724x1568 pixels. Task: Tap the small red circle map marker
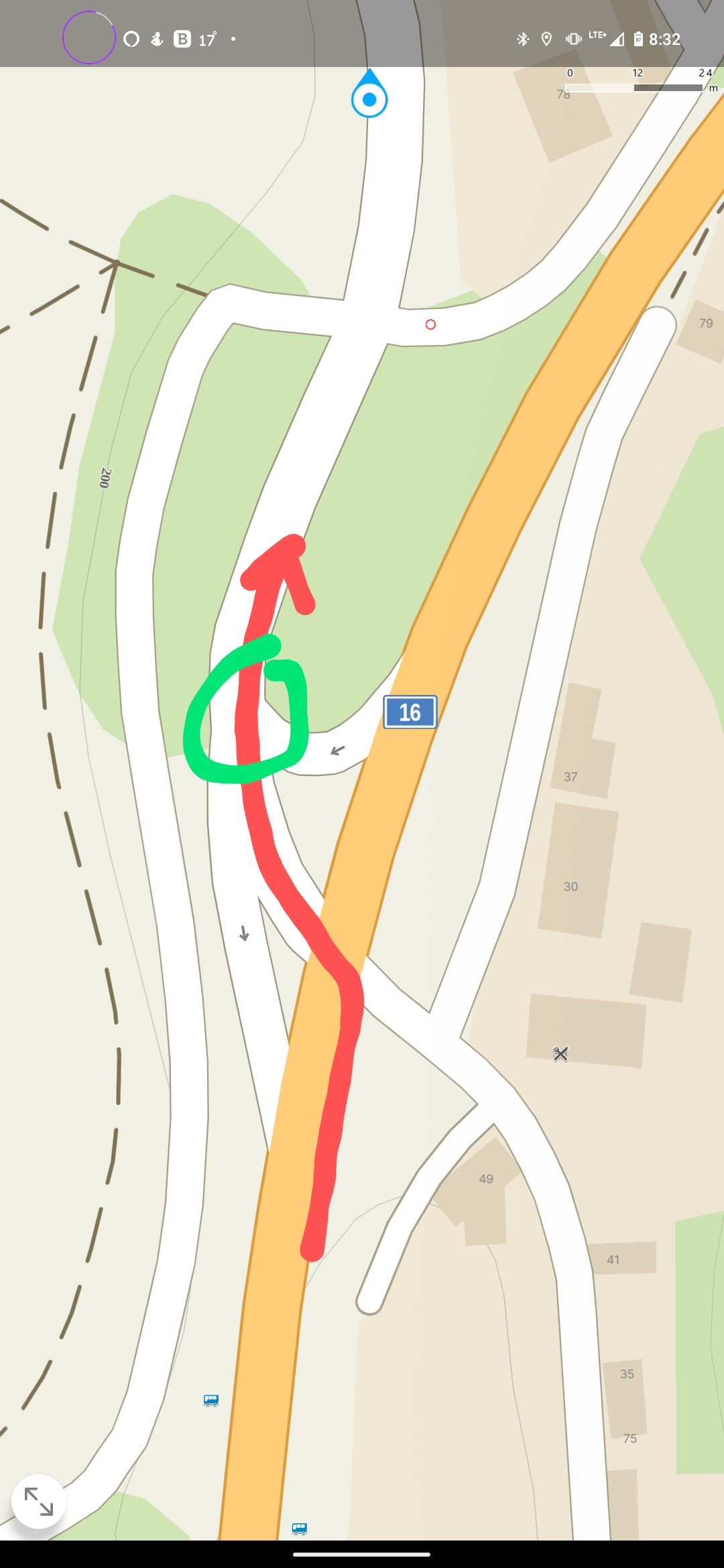coord(430,324)
